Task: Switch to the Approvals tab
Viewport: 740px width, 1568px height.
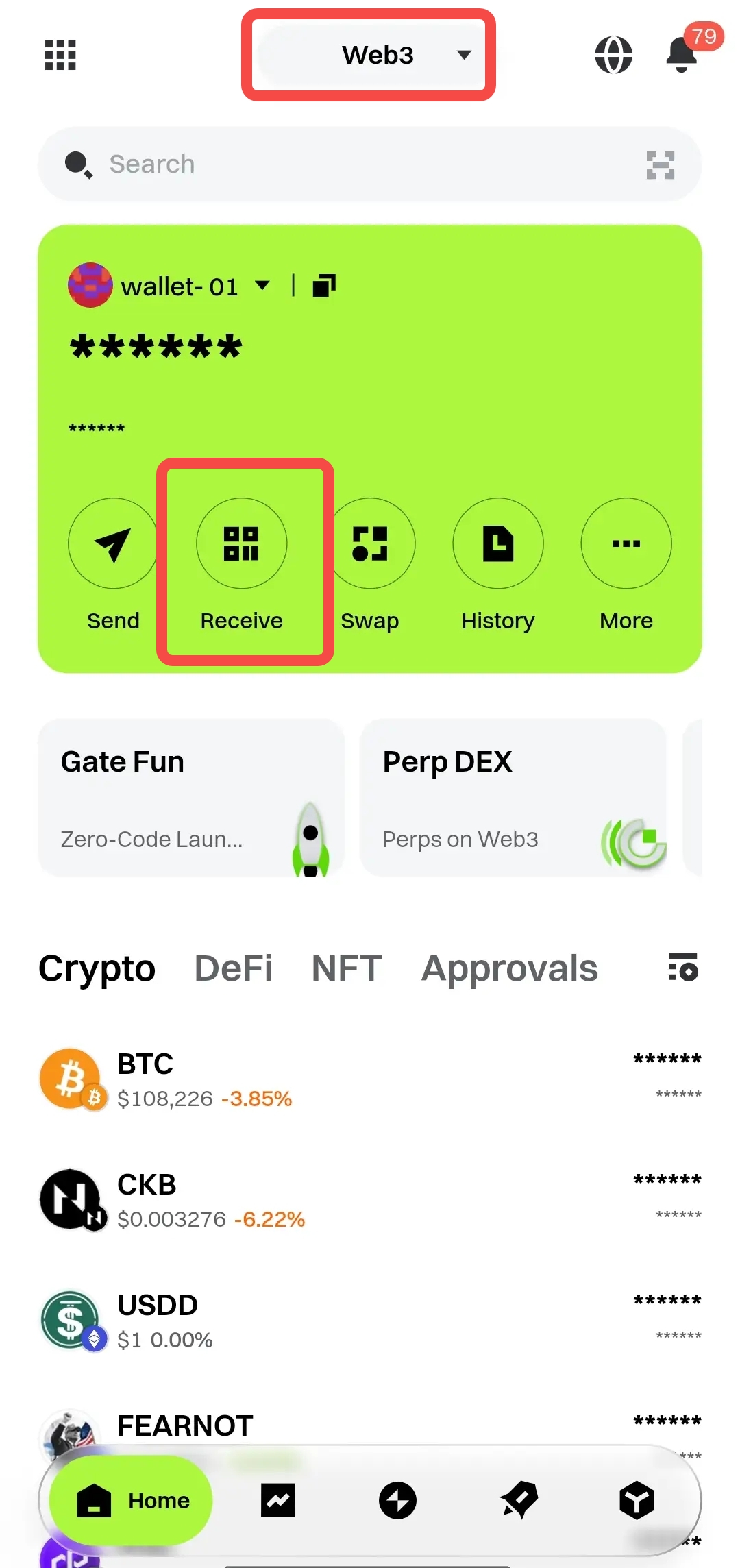Action: [510, 968]
